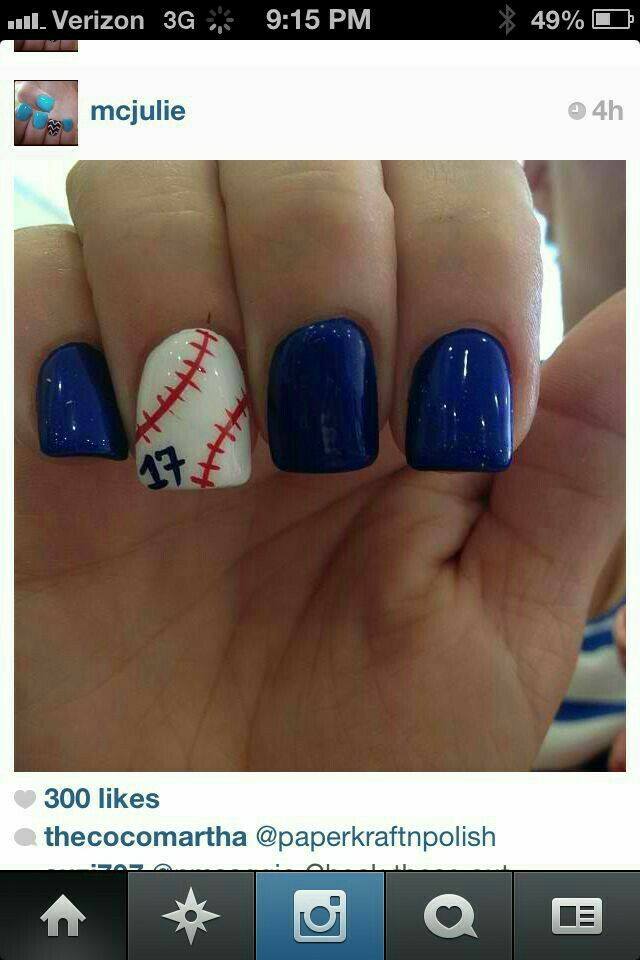This screenshot has height=960, width=640.
Task: Open the camera tab
Action: click(320, 916)
